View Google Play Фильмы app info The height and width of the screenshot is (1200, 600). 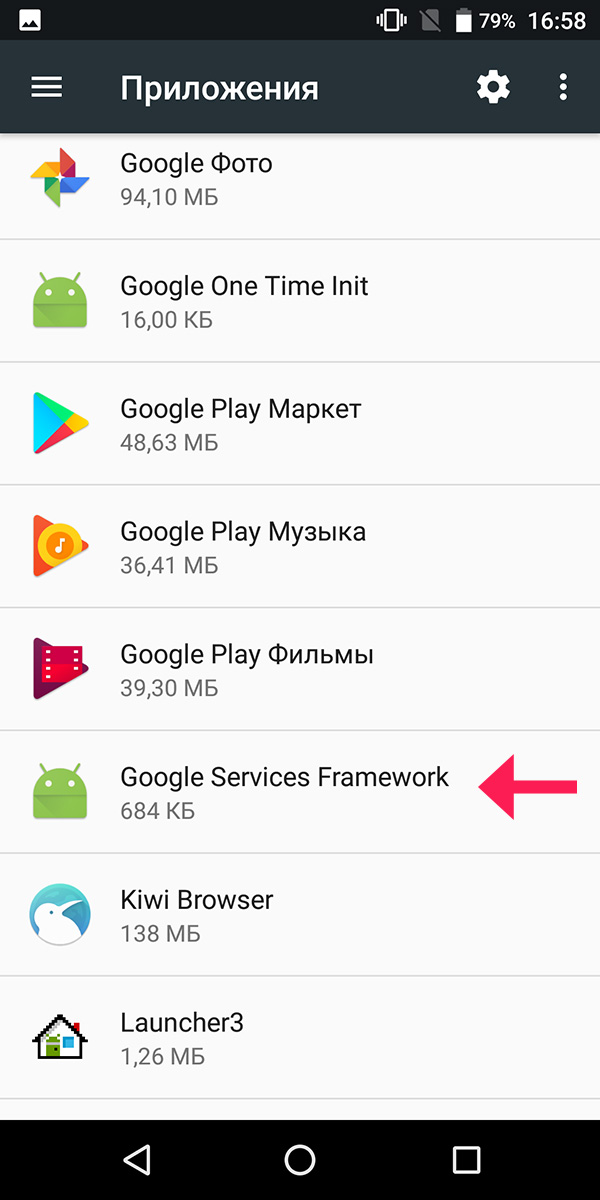300,670
